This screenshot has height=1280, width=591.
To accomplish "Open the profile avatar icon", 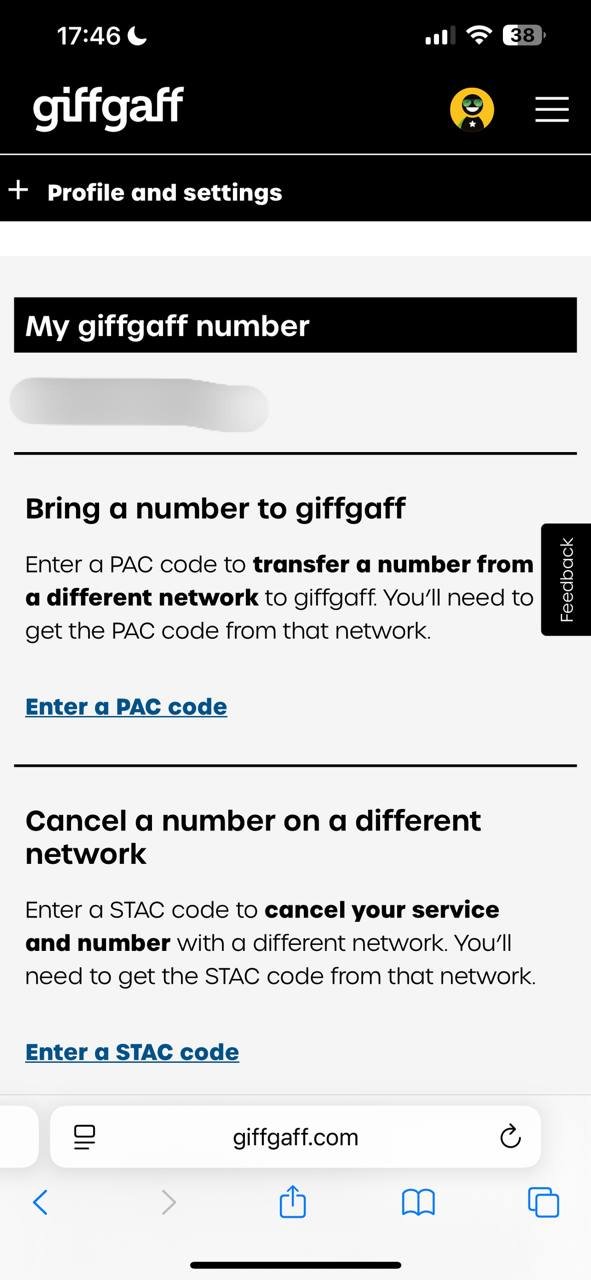I will point(472,109).
